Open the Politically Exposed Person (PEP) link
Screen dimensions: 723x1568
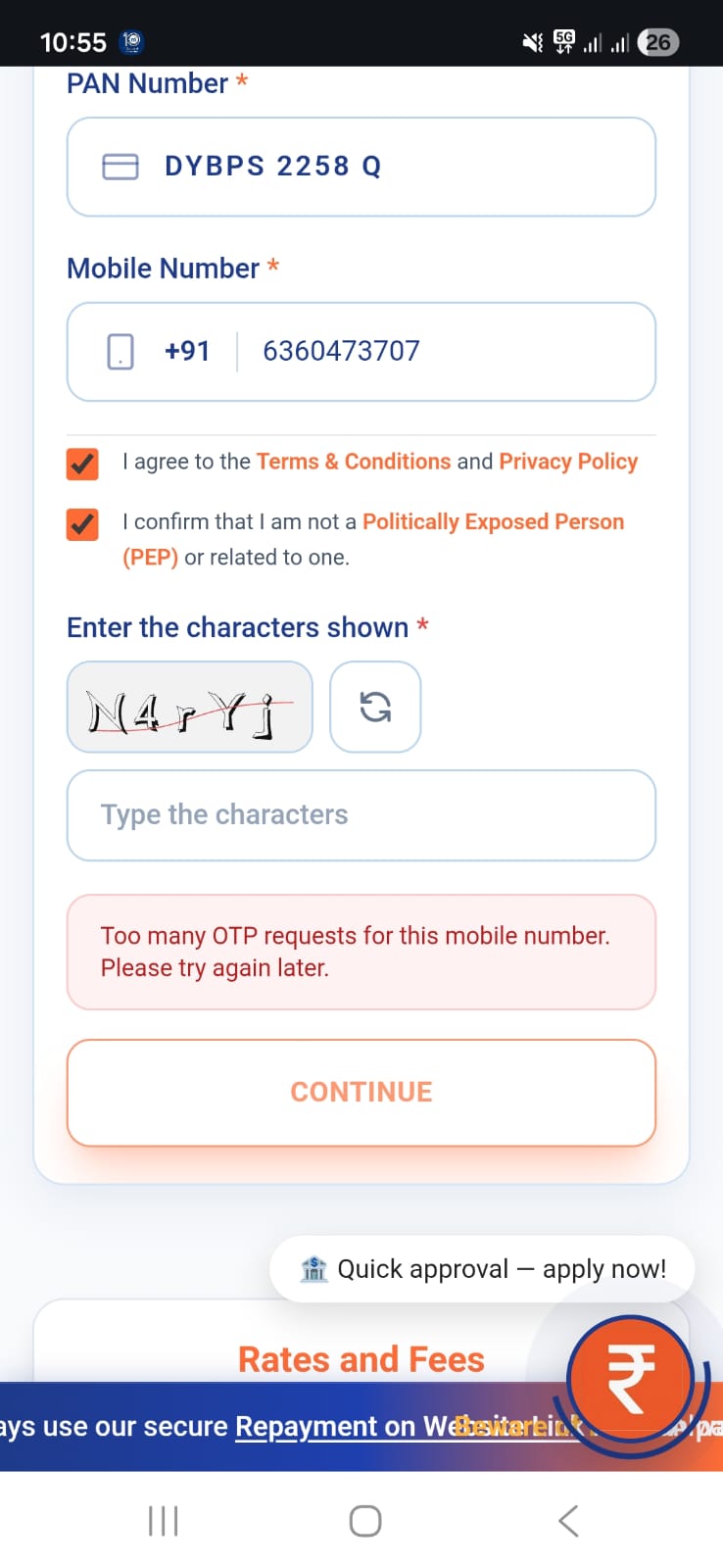click(493, 521)
